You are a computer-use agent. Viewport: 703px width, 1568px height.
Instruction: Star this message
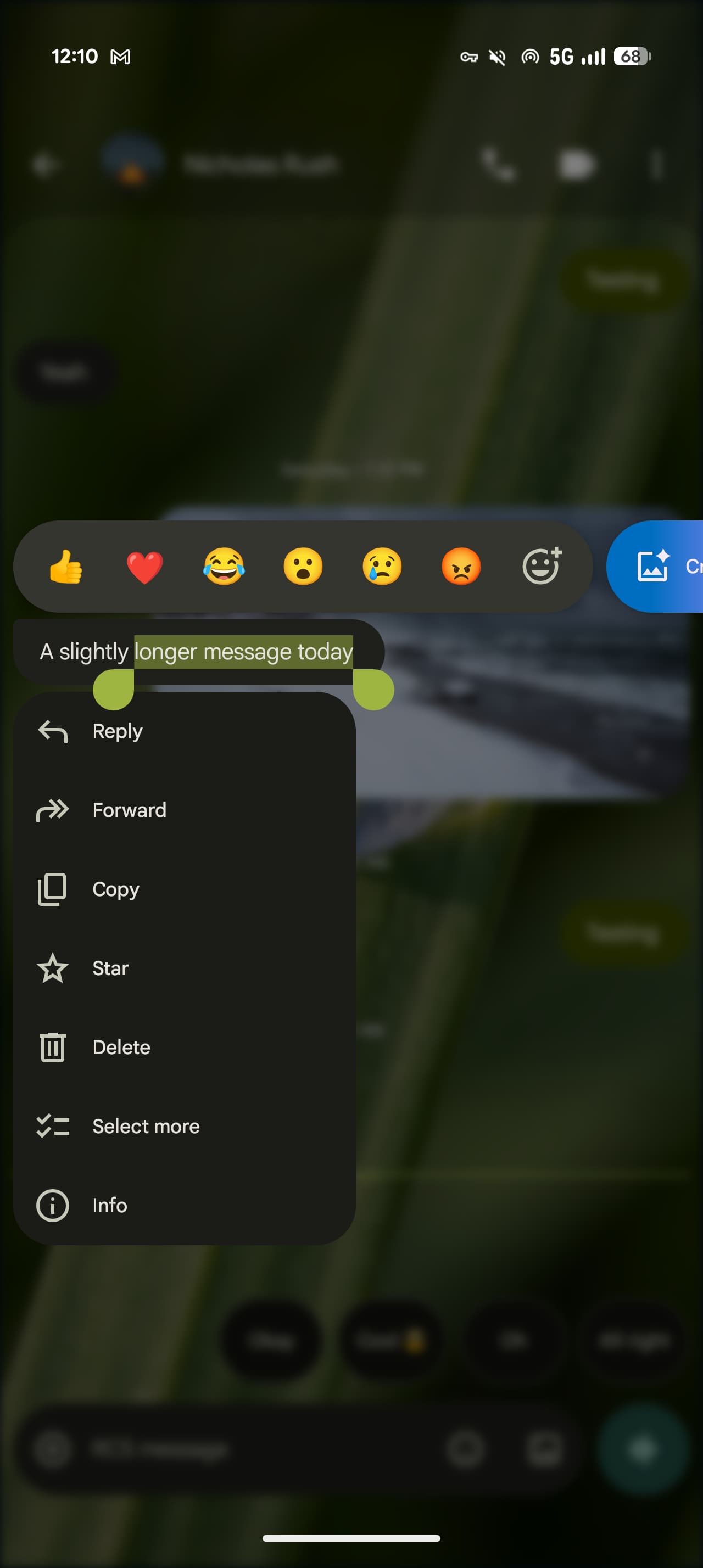185,968
